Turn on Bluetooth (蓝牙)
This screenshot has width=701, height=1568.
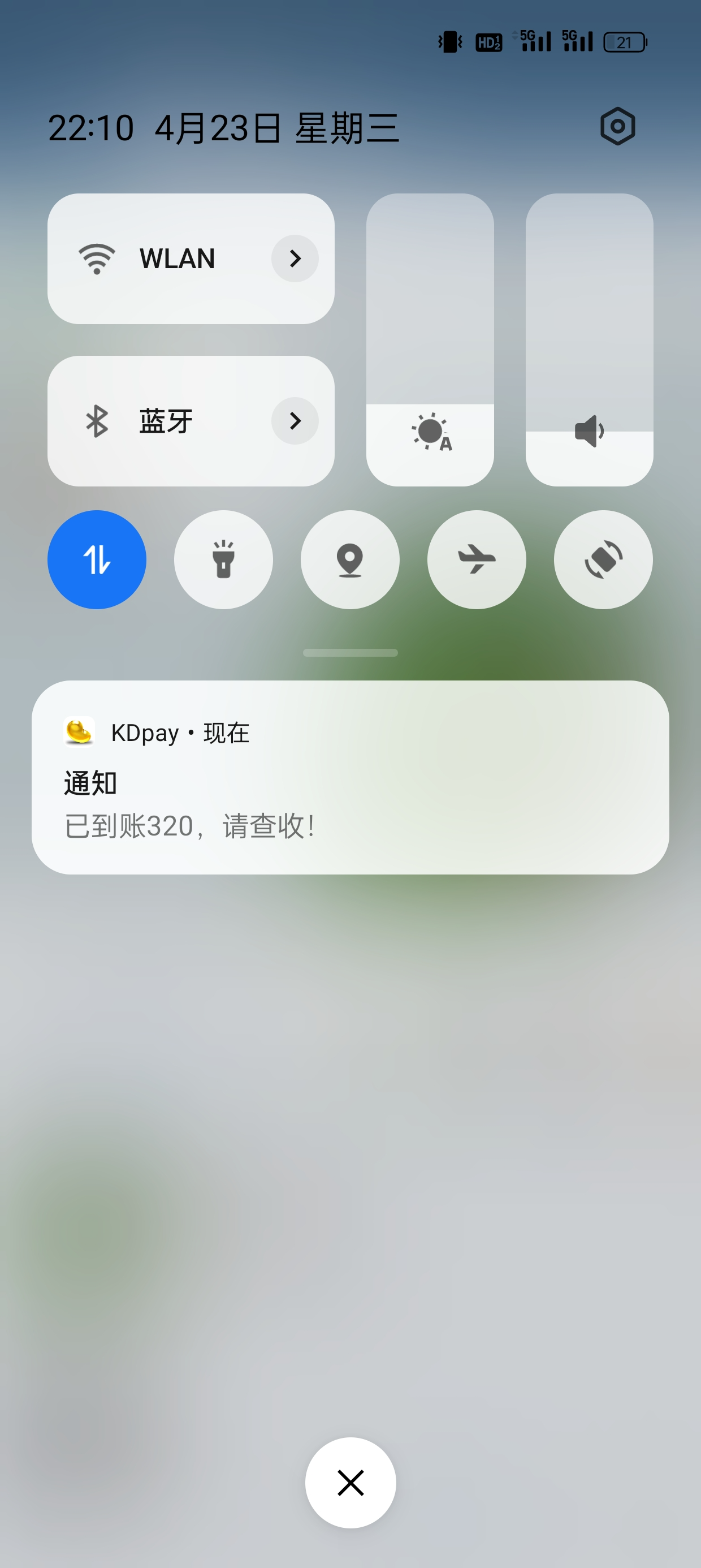pos(152,421)
